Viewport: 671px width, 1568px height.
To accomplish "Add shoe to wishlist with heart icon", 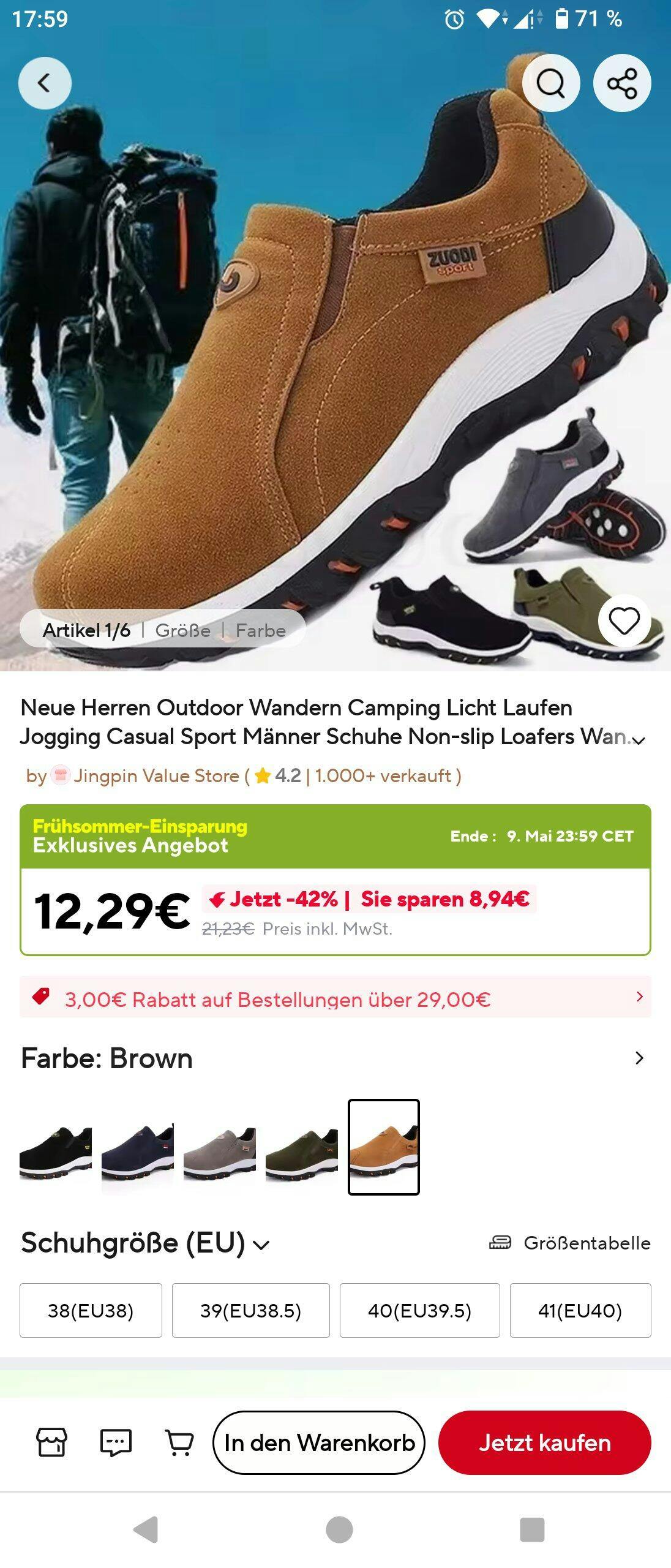I will coord(624,621).
